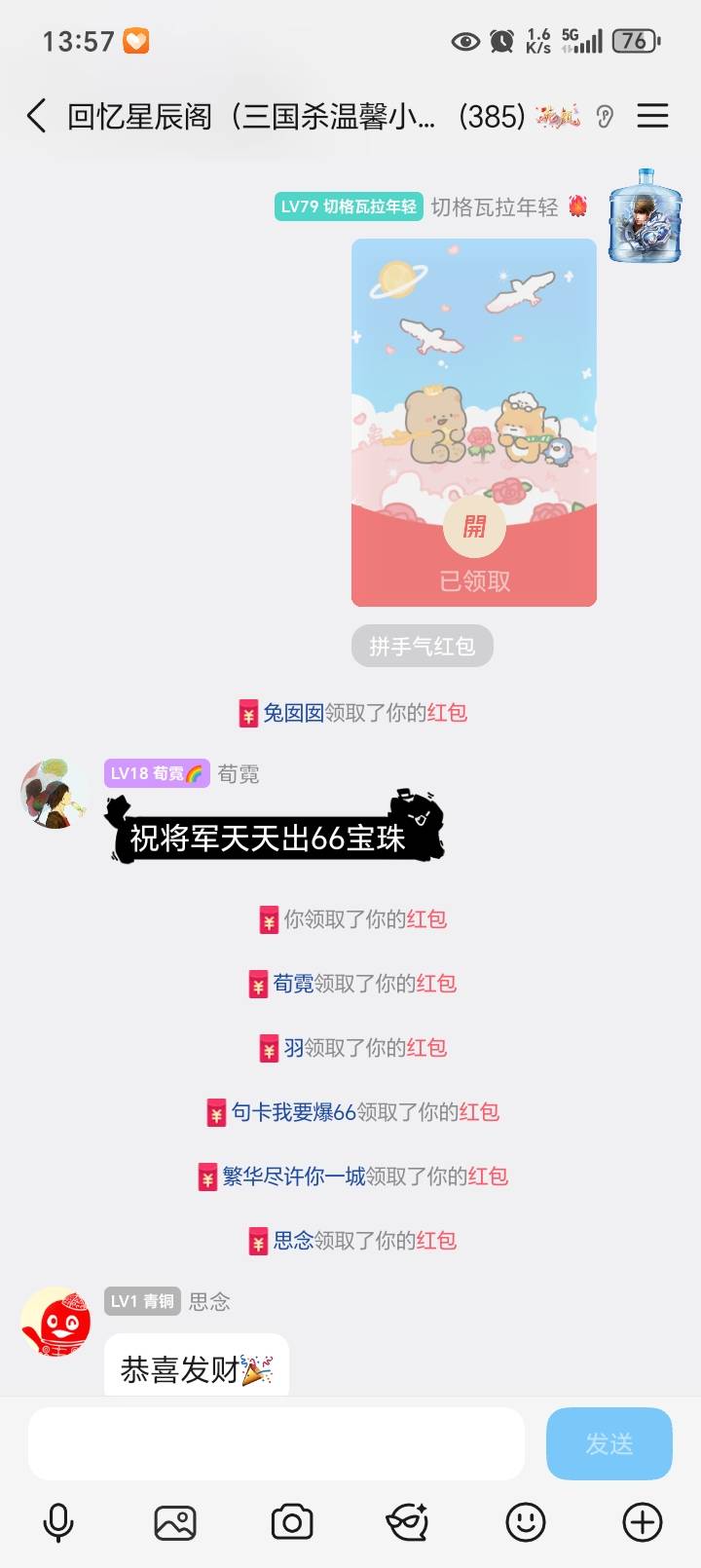Screen dimensions: 701x1568
Task: Tap 句卡我要爆66 name link
Action: click(x=293, y=1112)
